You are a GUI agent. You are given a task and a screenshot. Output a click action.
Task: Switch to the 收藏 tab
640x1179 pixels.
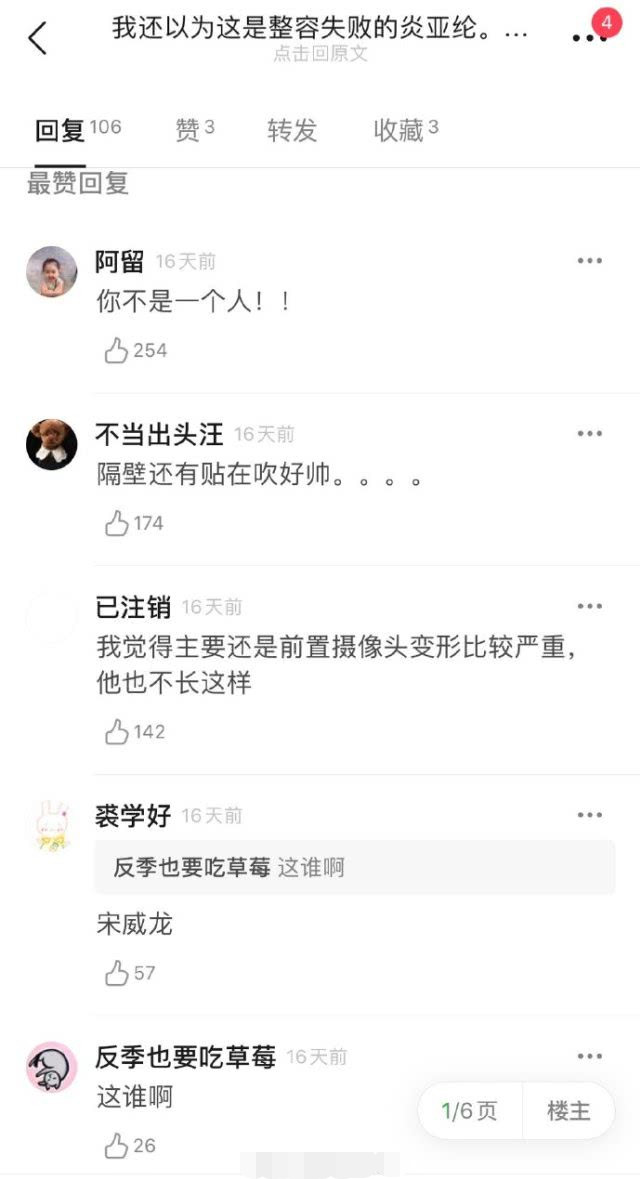[x=405, y=130]
